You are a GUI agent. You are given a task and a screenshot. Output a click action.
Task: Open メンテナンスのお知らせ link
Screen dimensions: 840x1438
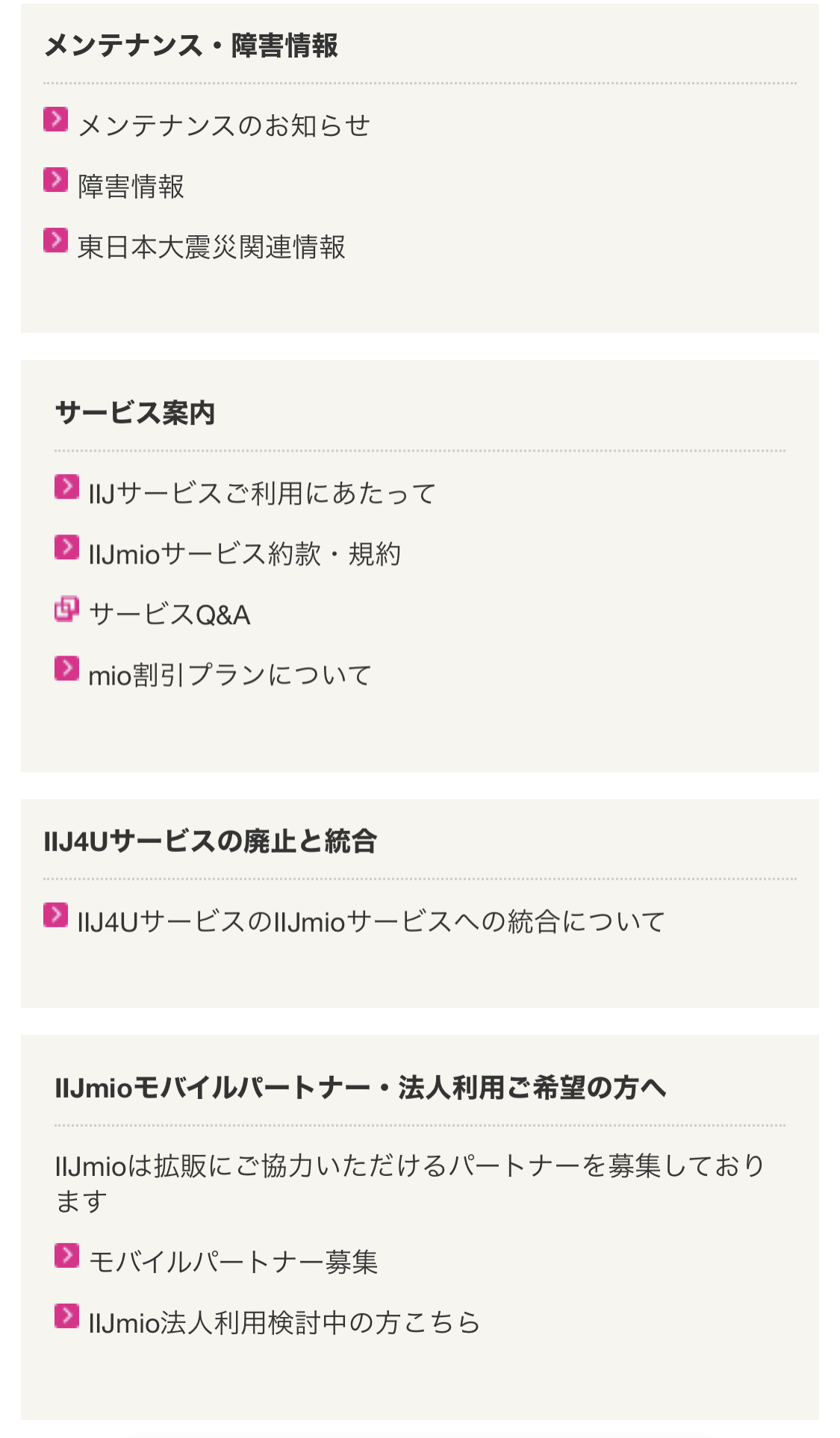pos(224,125)
